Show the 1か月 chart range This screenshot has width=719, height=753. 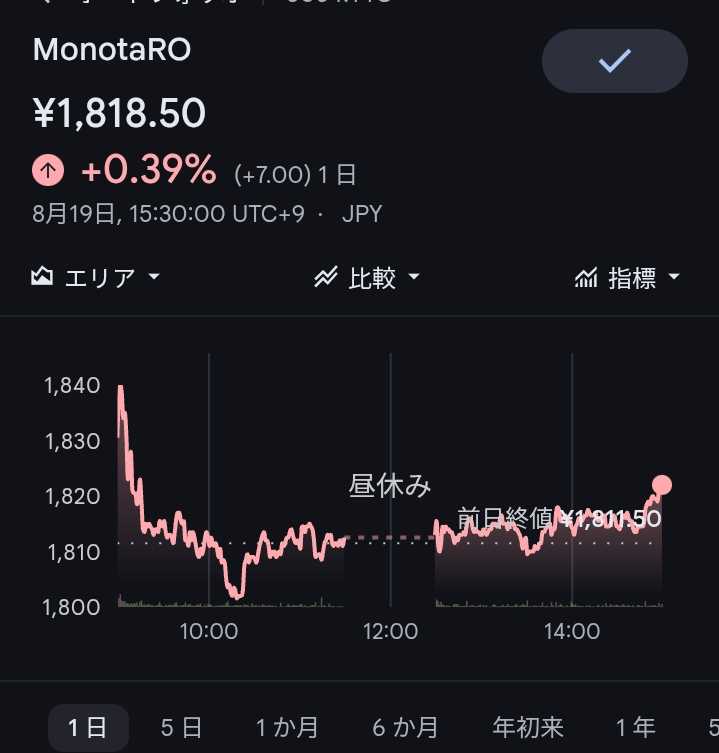pyautogui.click(x=287, y=728)
